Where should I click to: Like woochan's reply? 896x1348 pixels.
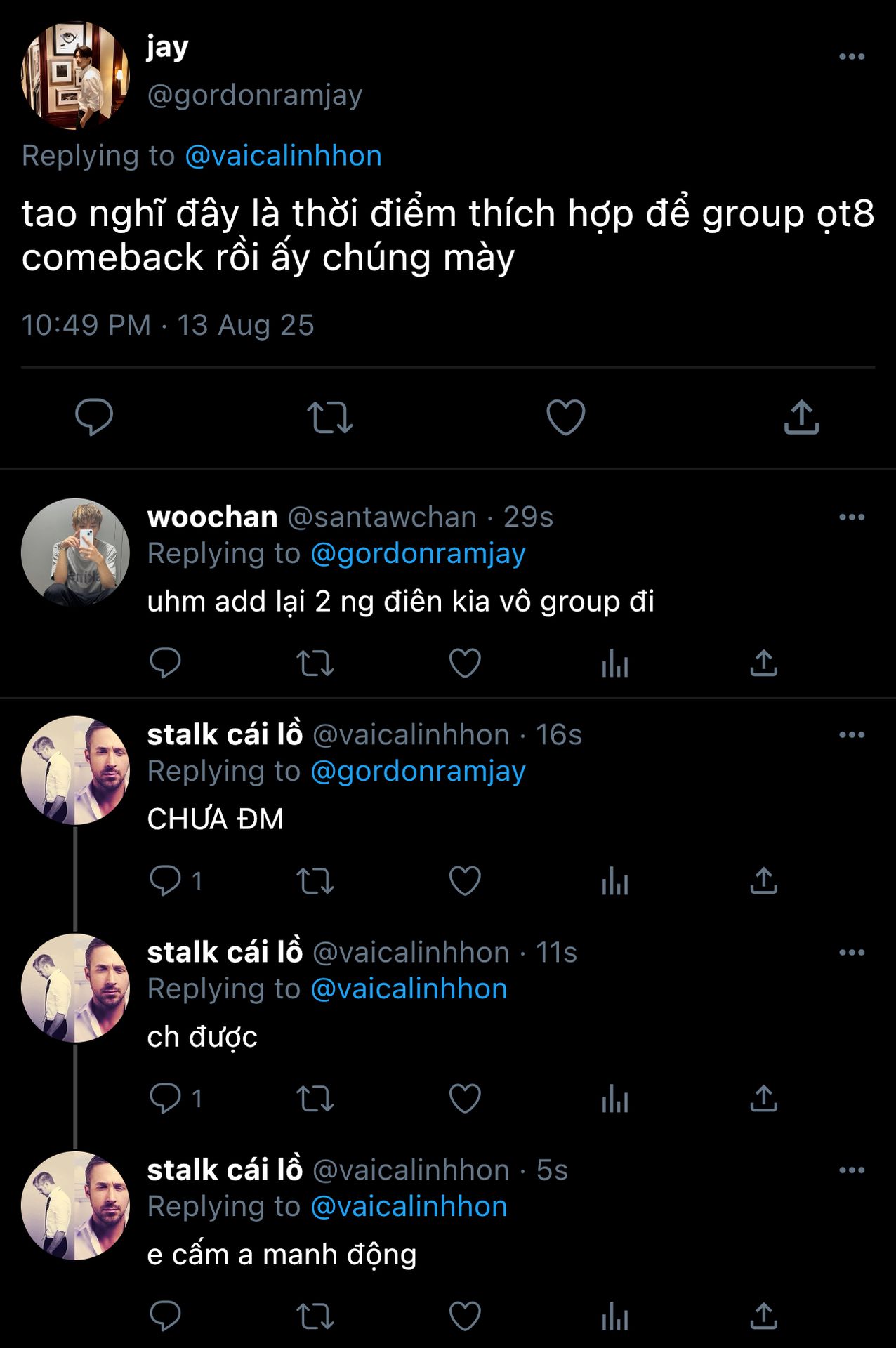(465, 663)
